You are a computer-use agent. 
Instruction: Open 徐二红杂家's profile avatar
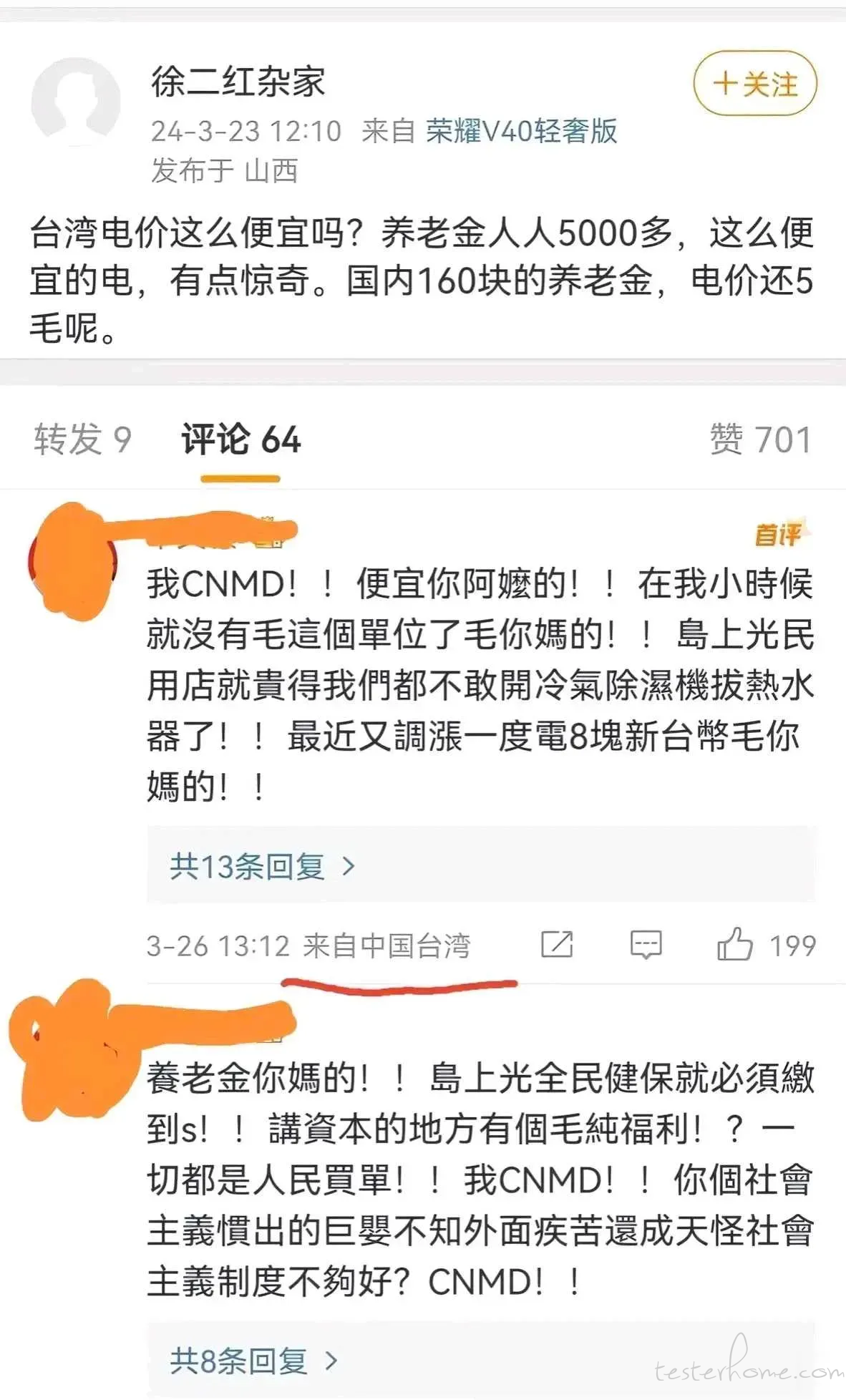pos(76,102)
